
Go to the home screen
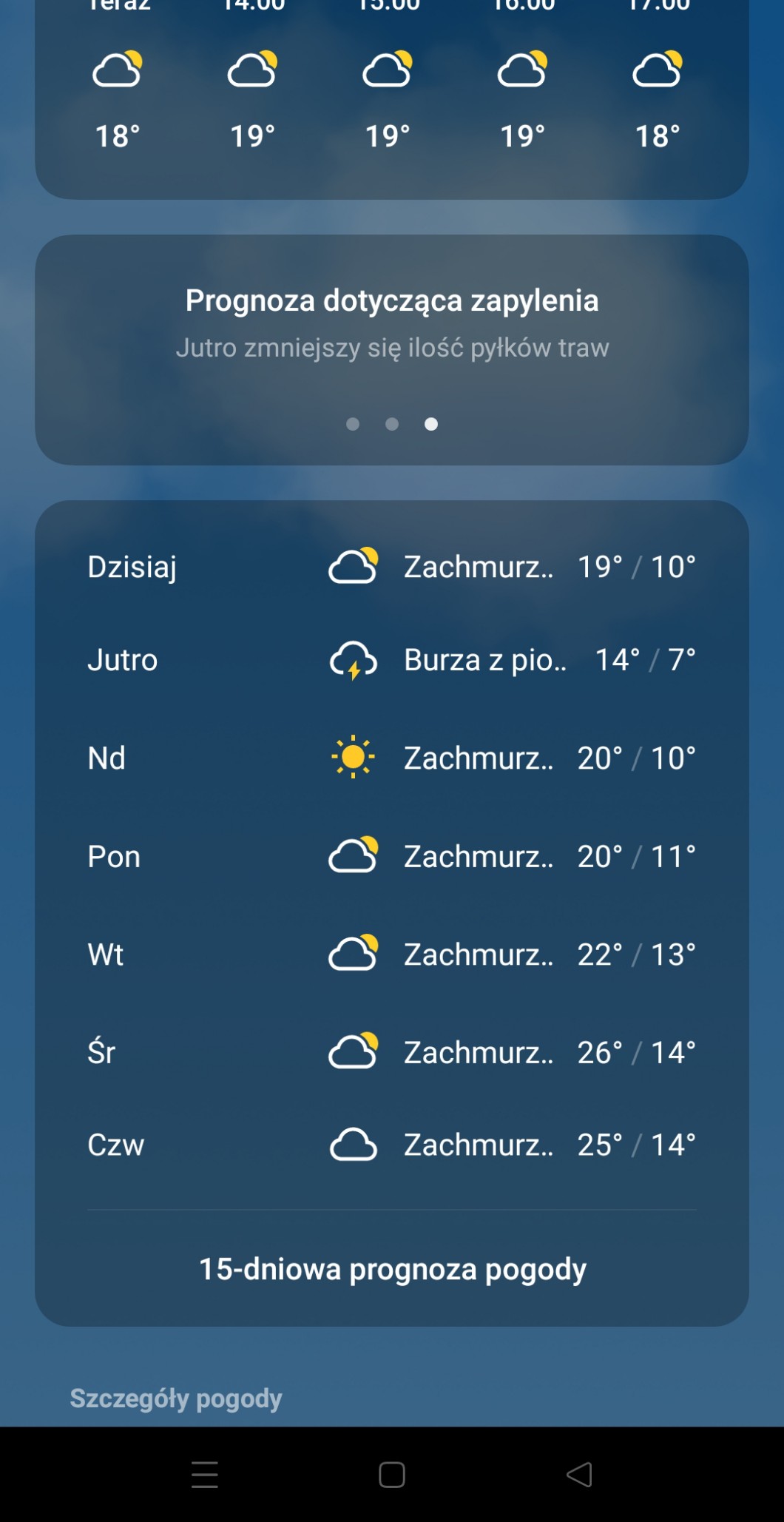[392, 1475]
